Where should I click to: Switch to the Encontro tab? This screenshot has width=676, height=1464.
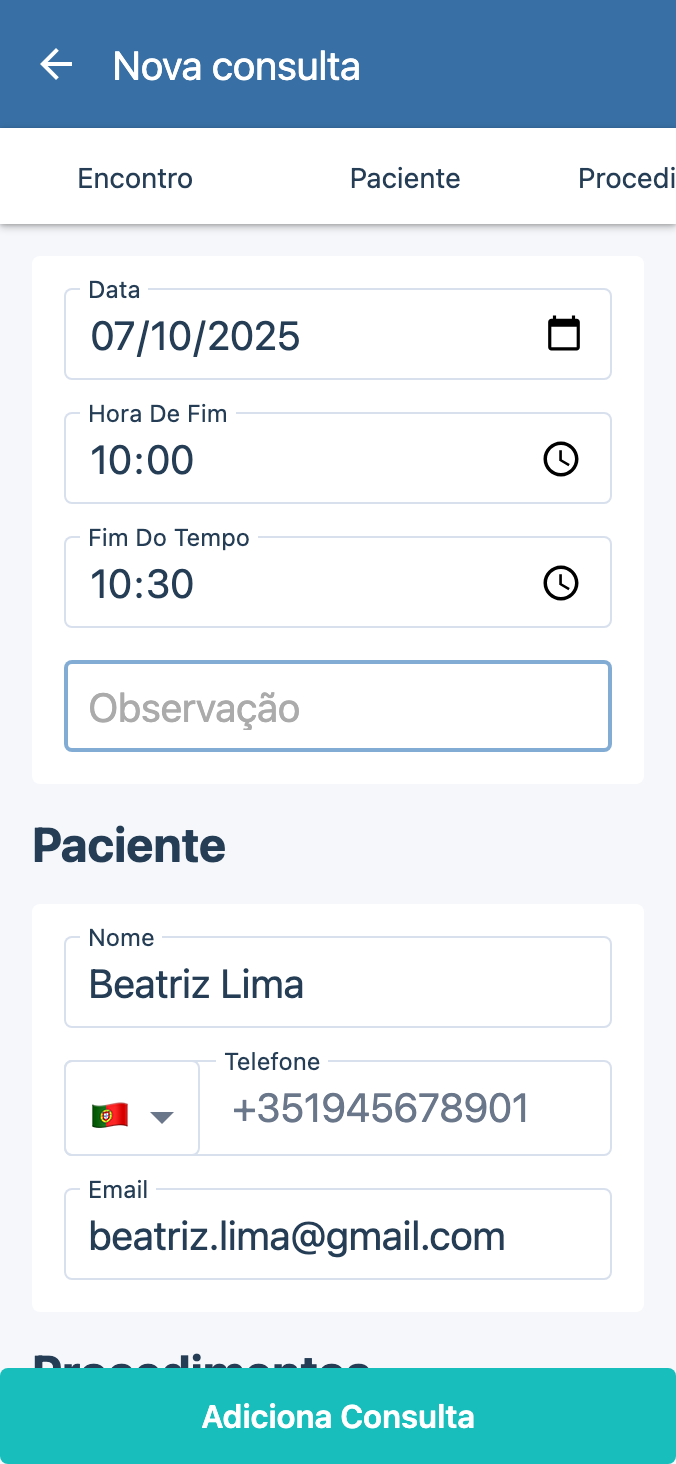135,179
